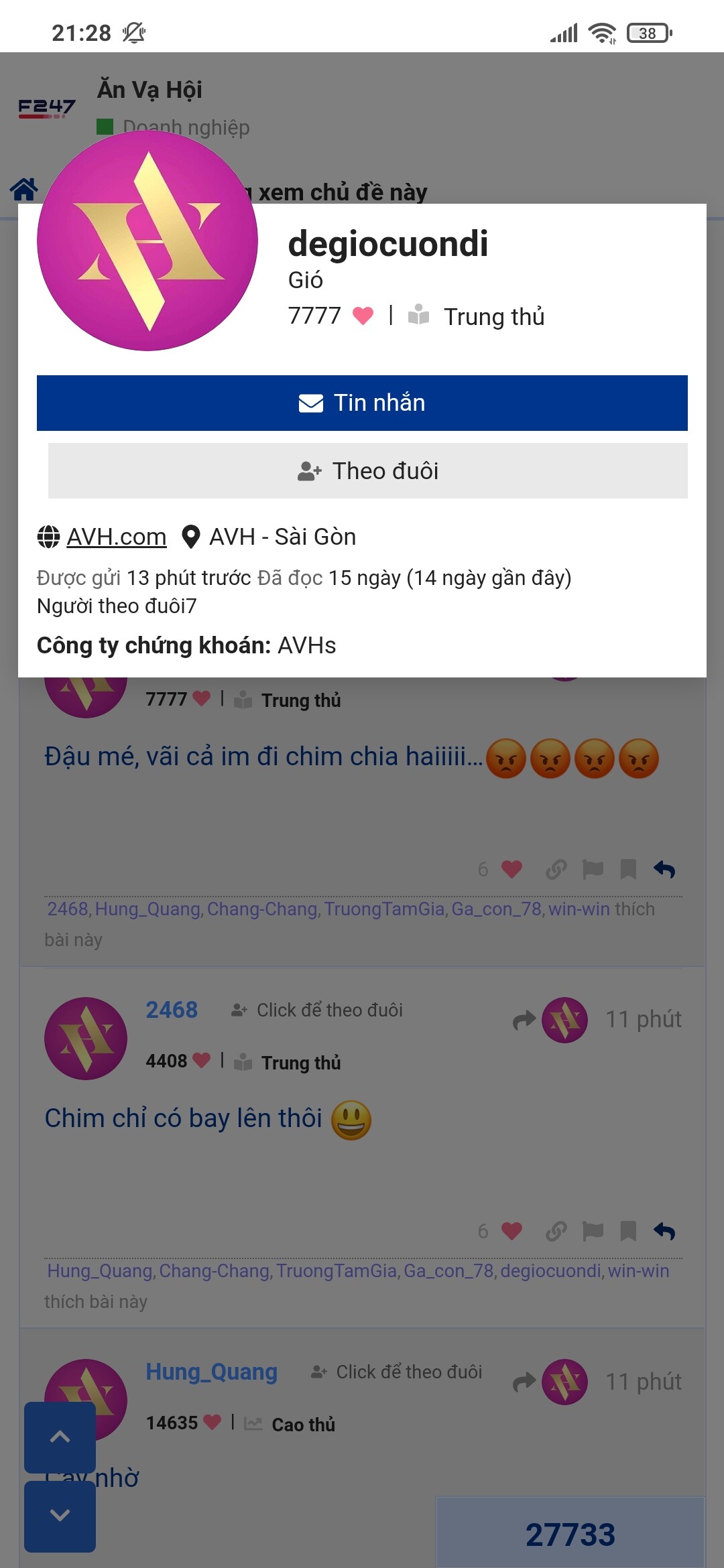Viewport: 724px width, 1568px height.
Task: Reply to the post "Đậu mé, vãi cả im đi"
Action: 664,869
